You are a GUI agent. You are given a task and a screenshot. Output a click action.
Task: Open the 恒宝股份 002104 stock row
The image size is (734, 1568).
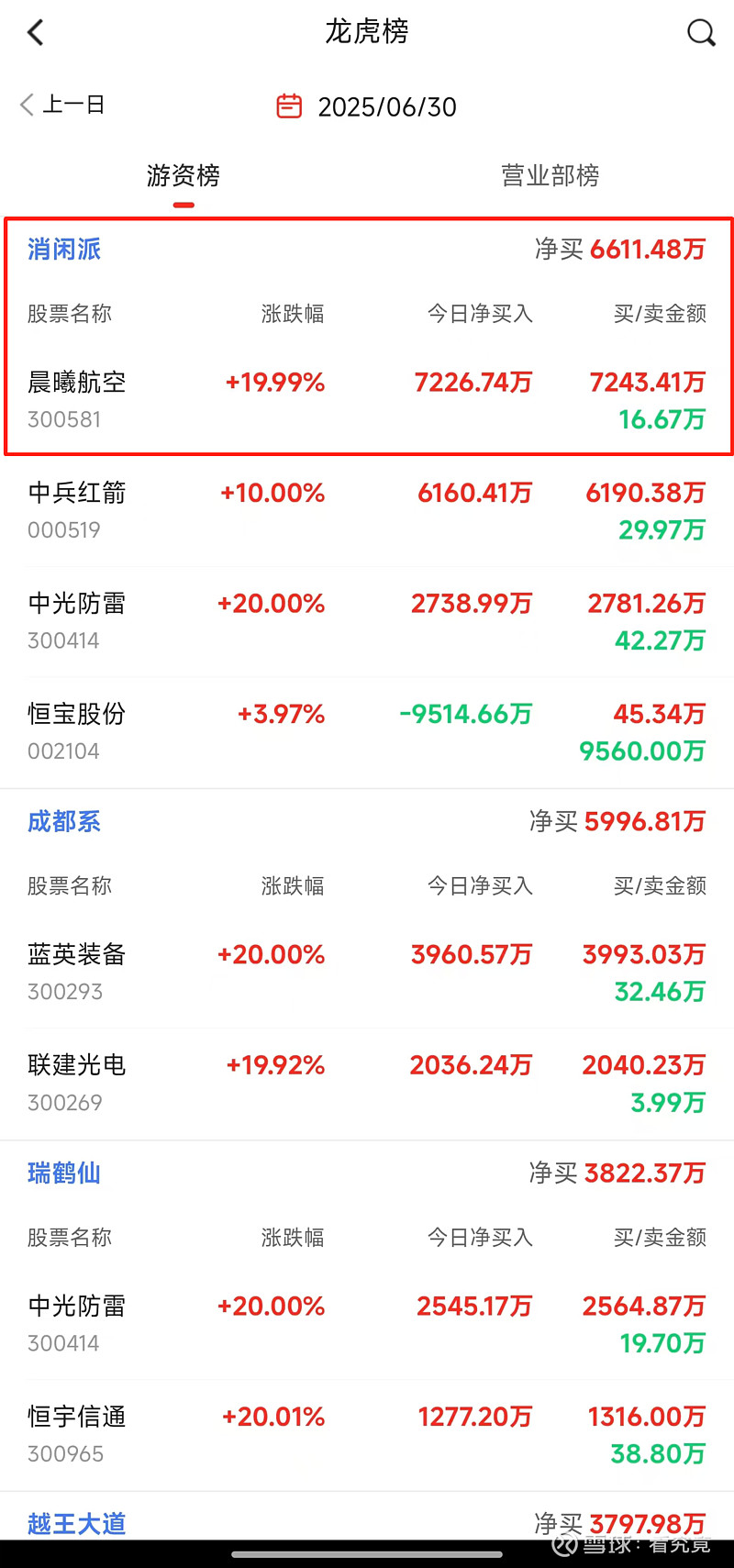[367, 732]
